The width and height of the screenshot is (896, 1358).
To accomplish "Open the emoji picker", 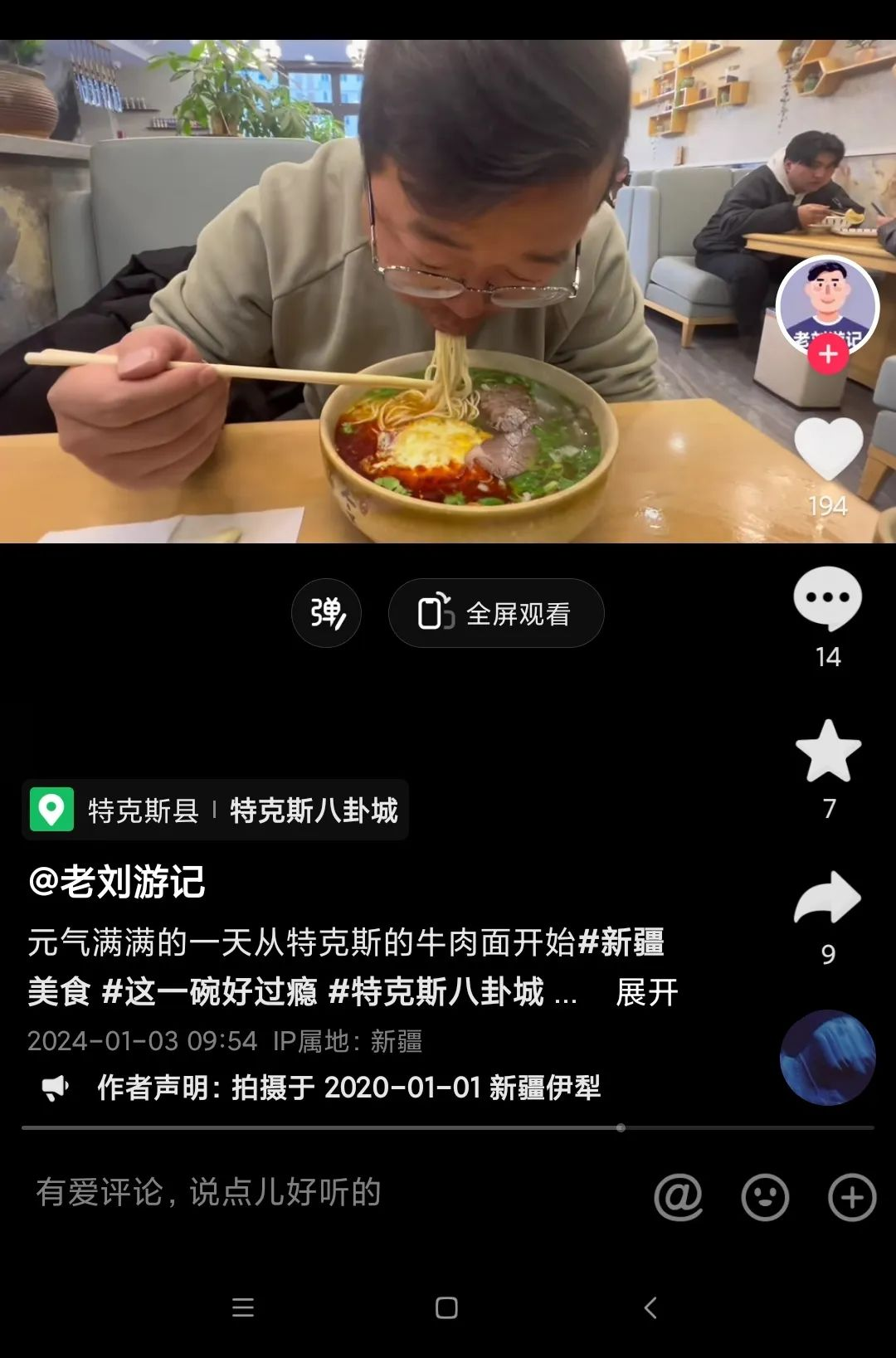I will [764, 1197].
